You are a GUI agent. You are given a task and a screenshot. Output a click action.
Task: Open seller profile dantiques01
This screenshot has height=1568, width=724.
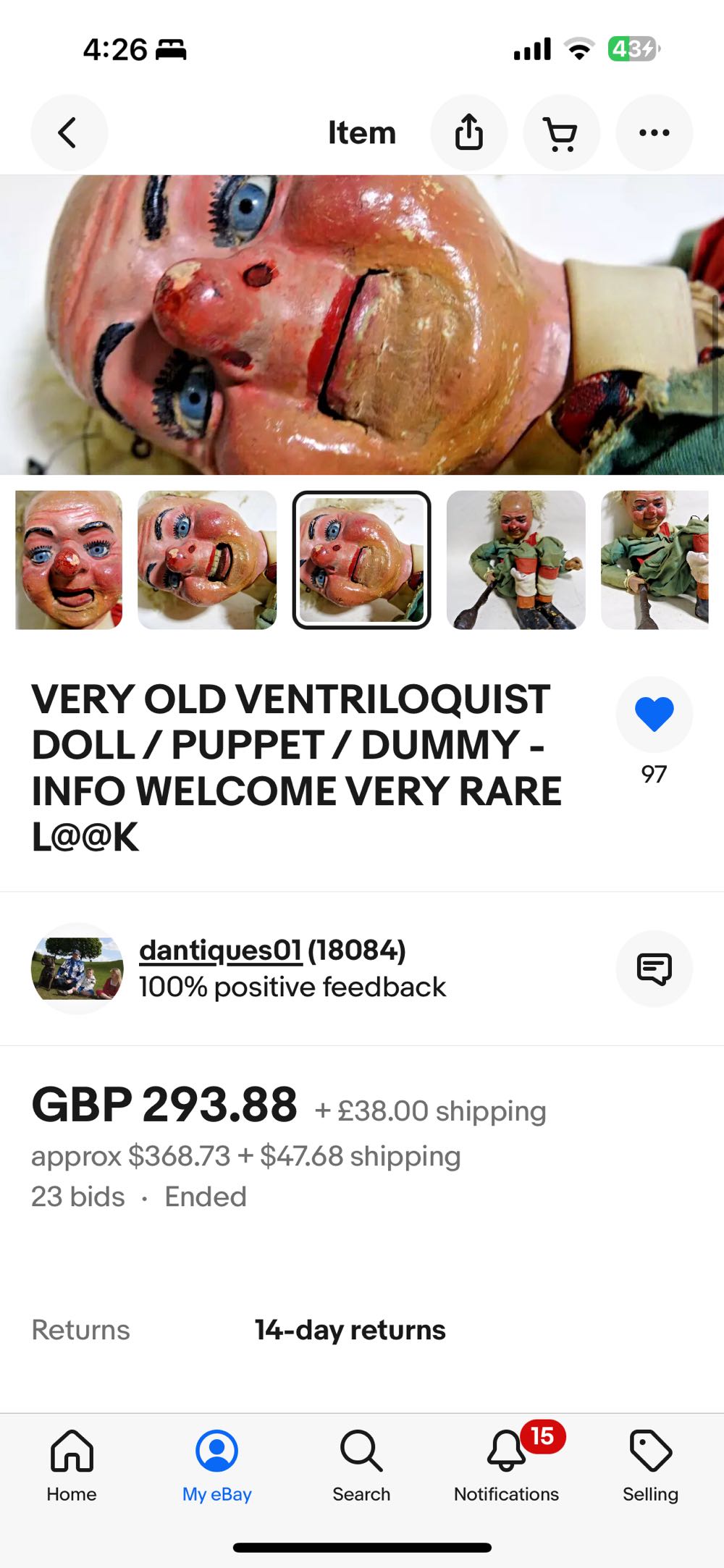point(219,951)
